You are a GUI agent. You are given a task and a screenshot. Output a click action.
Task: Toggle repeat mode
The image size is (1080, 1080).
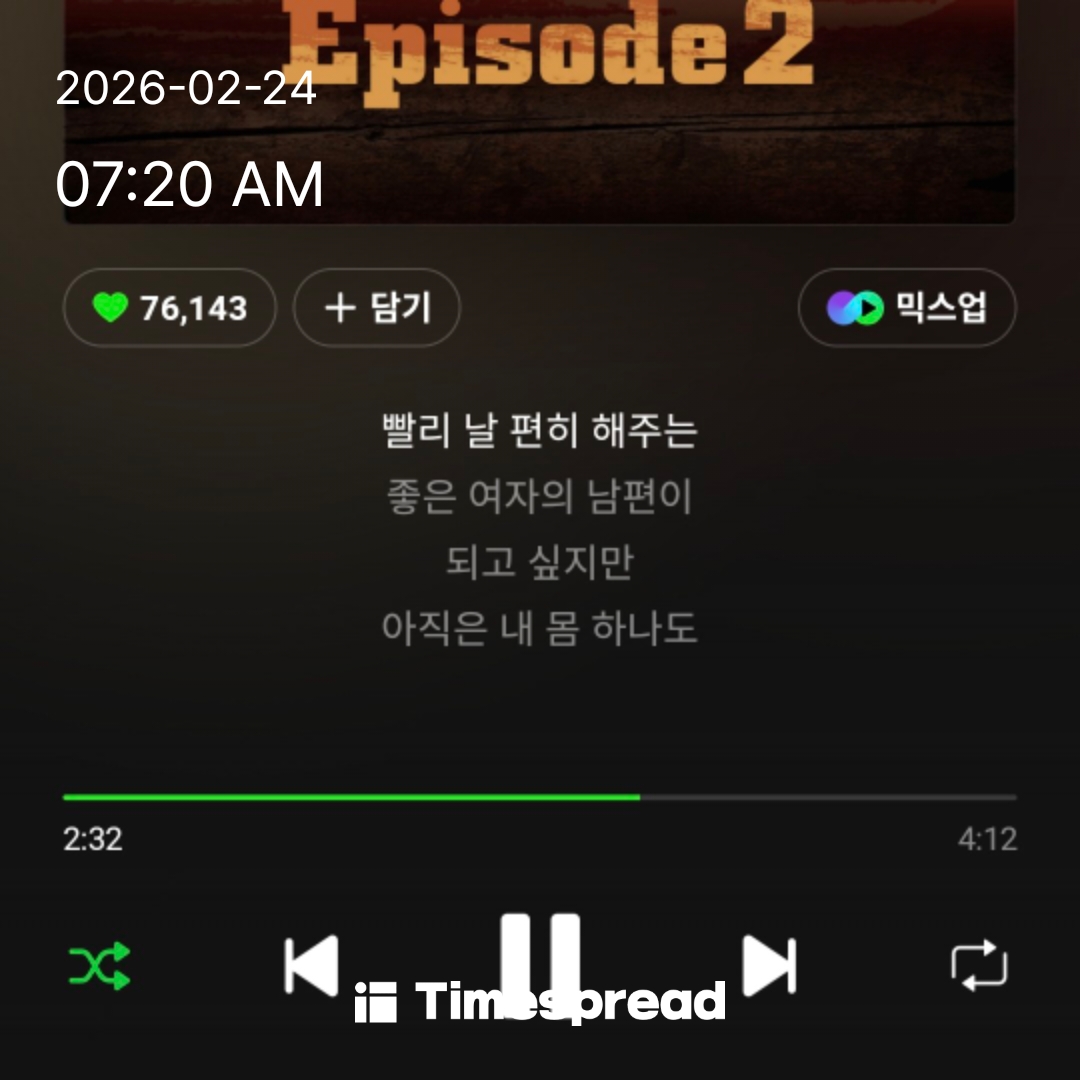(979, 966)
